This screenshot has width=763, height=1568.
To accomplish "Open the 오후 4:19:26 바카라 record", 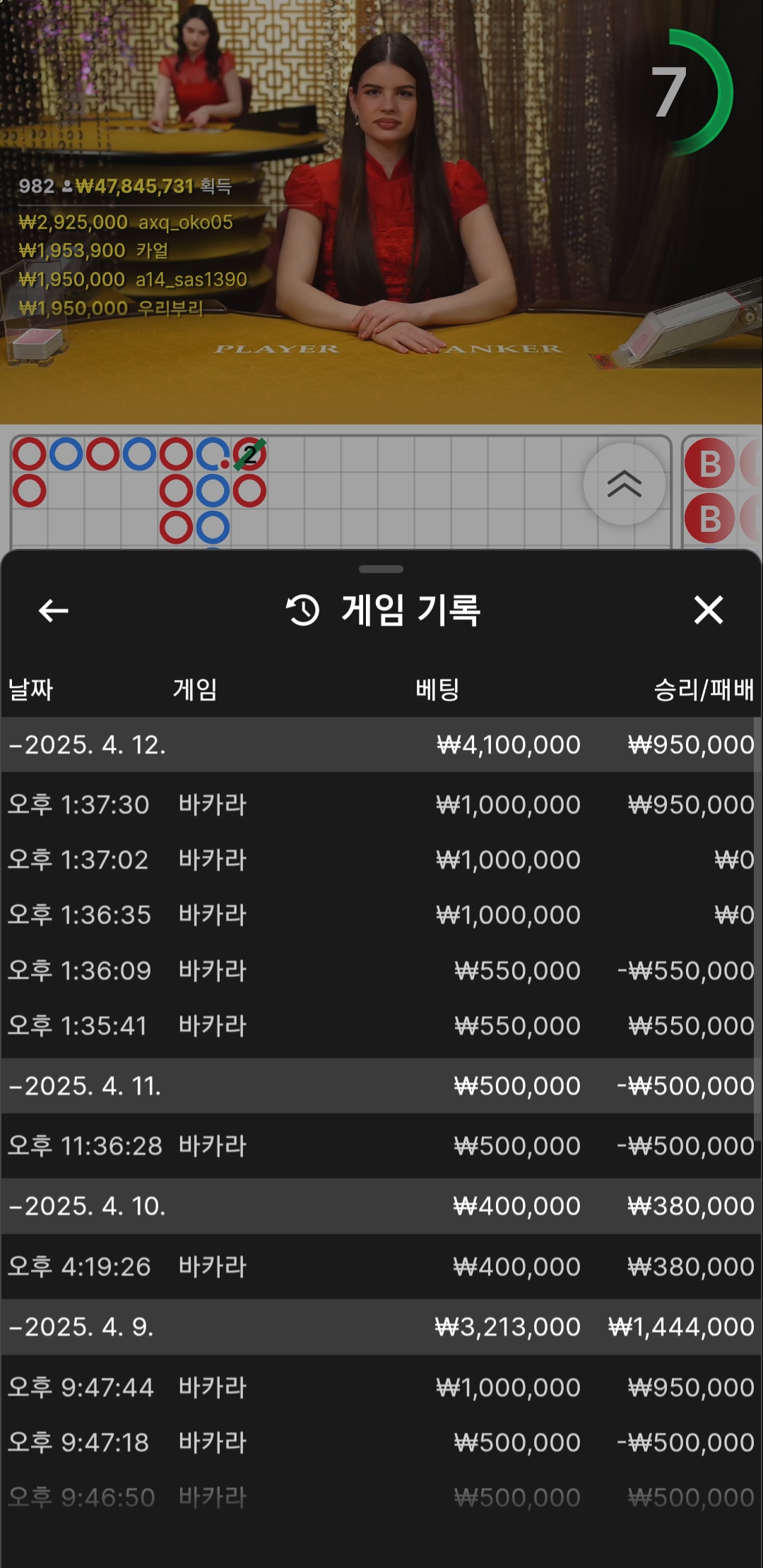I will coord(381,1267).
